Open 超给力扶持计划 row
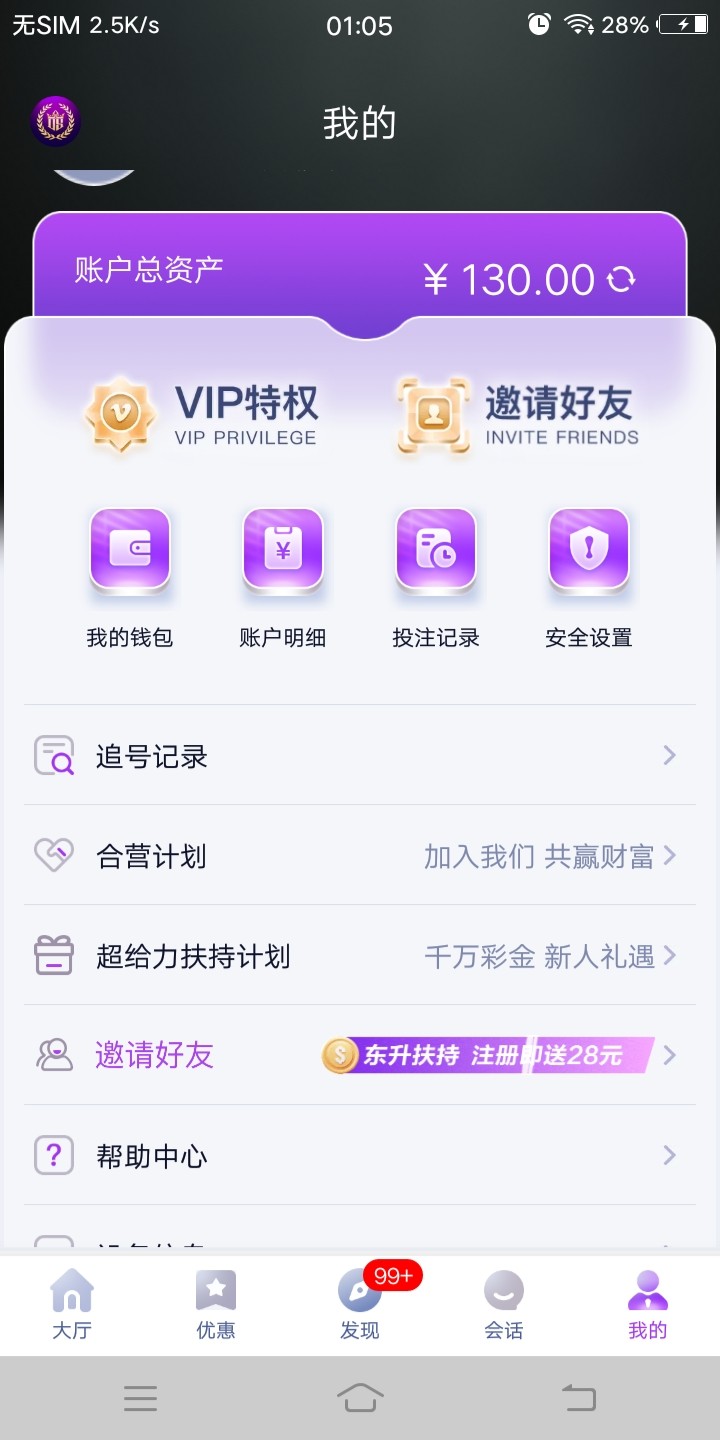This screenshot has height=1440, width=720. (360, 956)
